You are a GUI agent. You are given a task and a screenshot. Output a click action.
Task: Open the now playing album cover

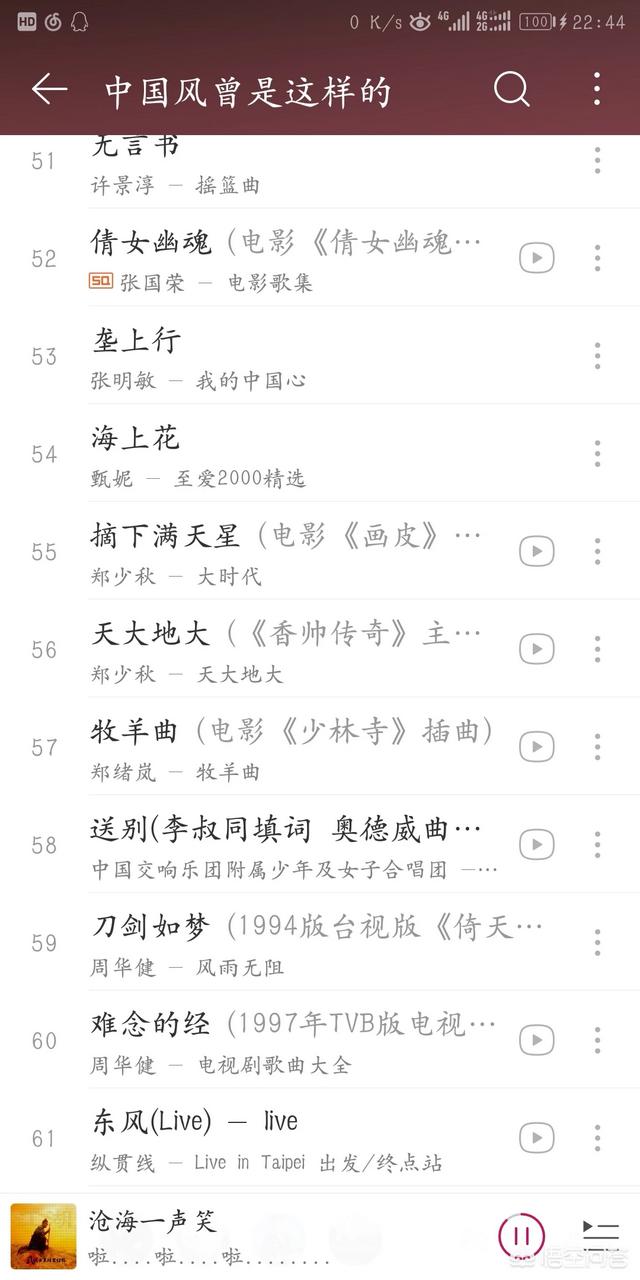[x=43, y=1236]
